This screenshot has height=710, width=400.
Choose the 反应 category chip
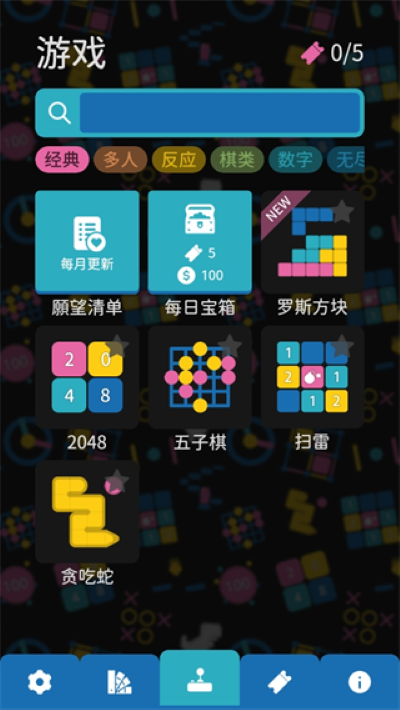179,160
